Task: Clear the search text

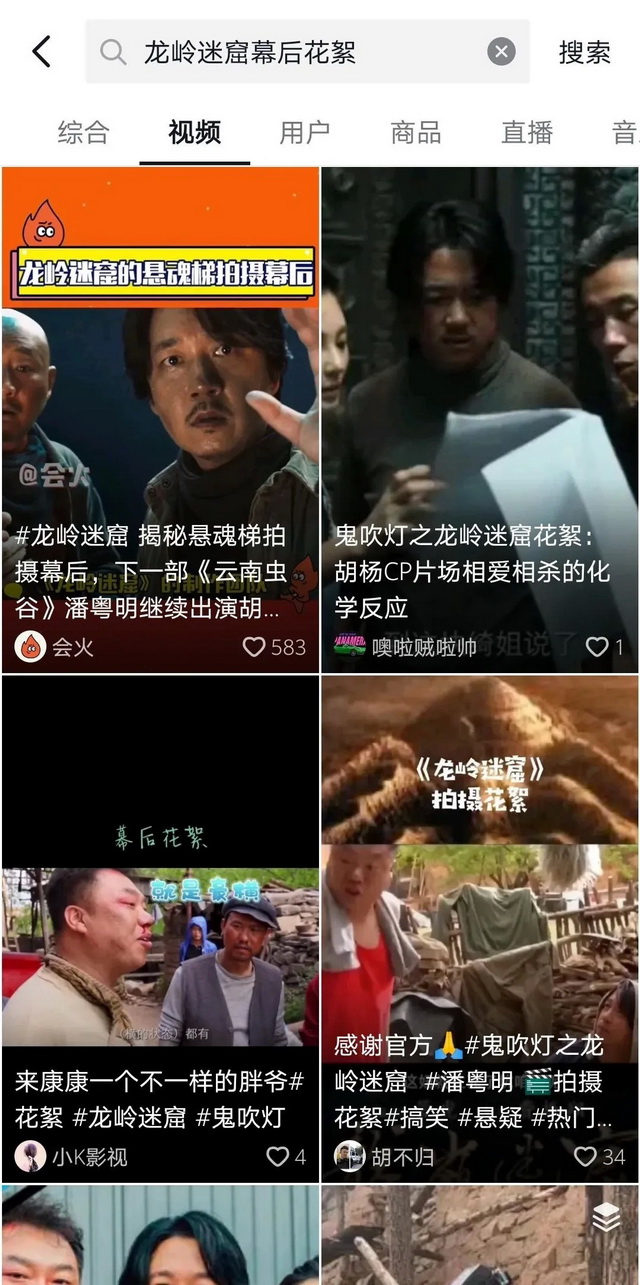Action: pos(501,52)
